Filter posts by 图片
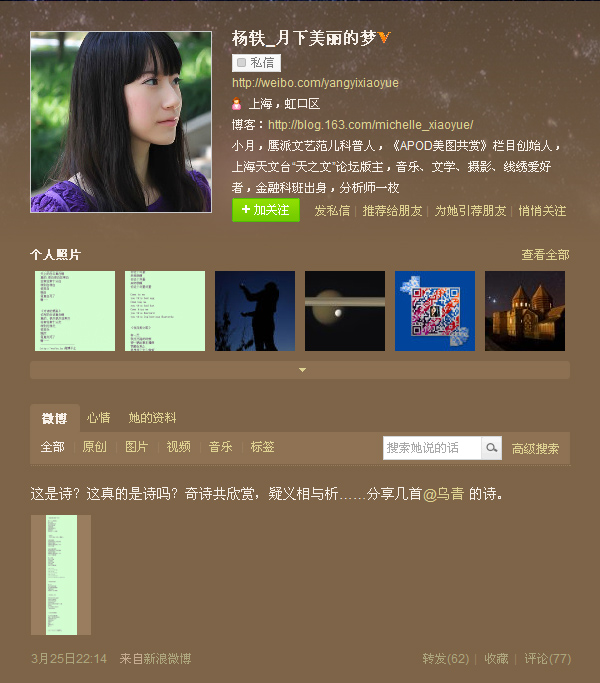 tap(136, 447)
